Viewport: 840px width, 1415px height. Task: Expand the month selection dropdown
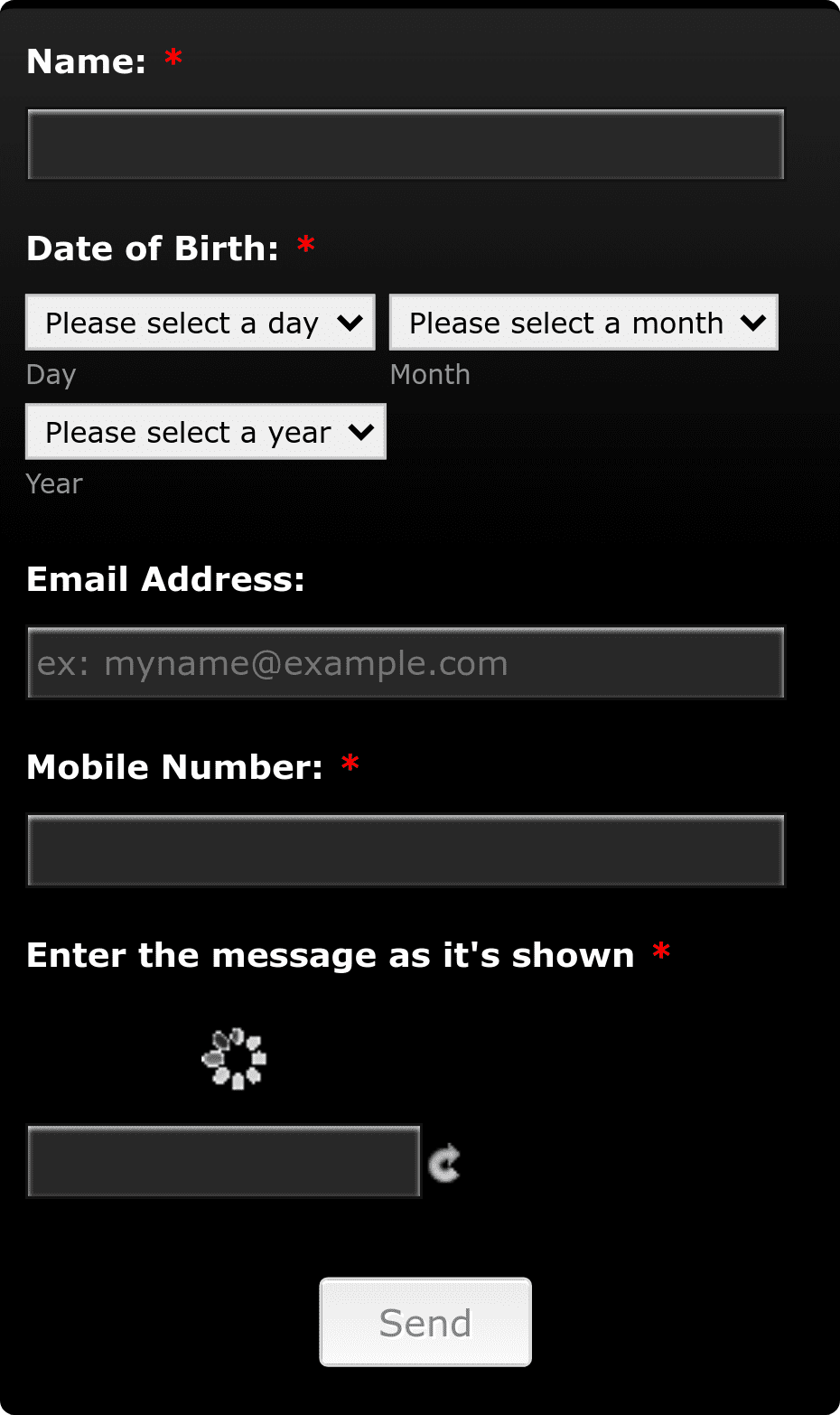pos(583,322)
